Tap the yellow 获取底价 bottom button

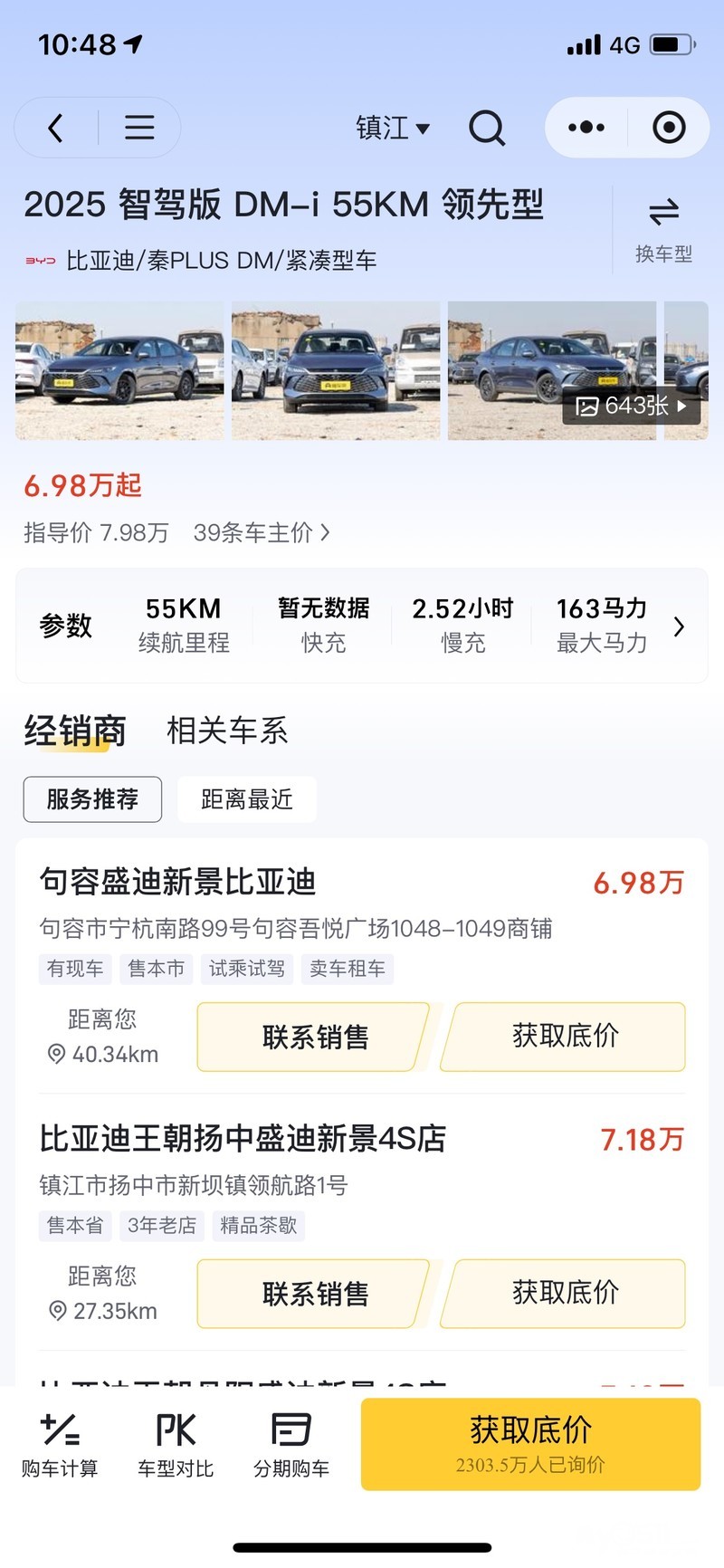pos(530,1443)
